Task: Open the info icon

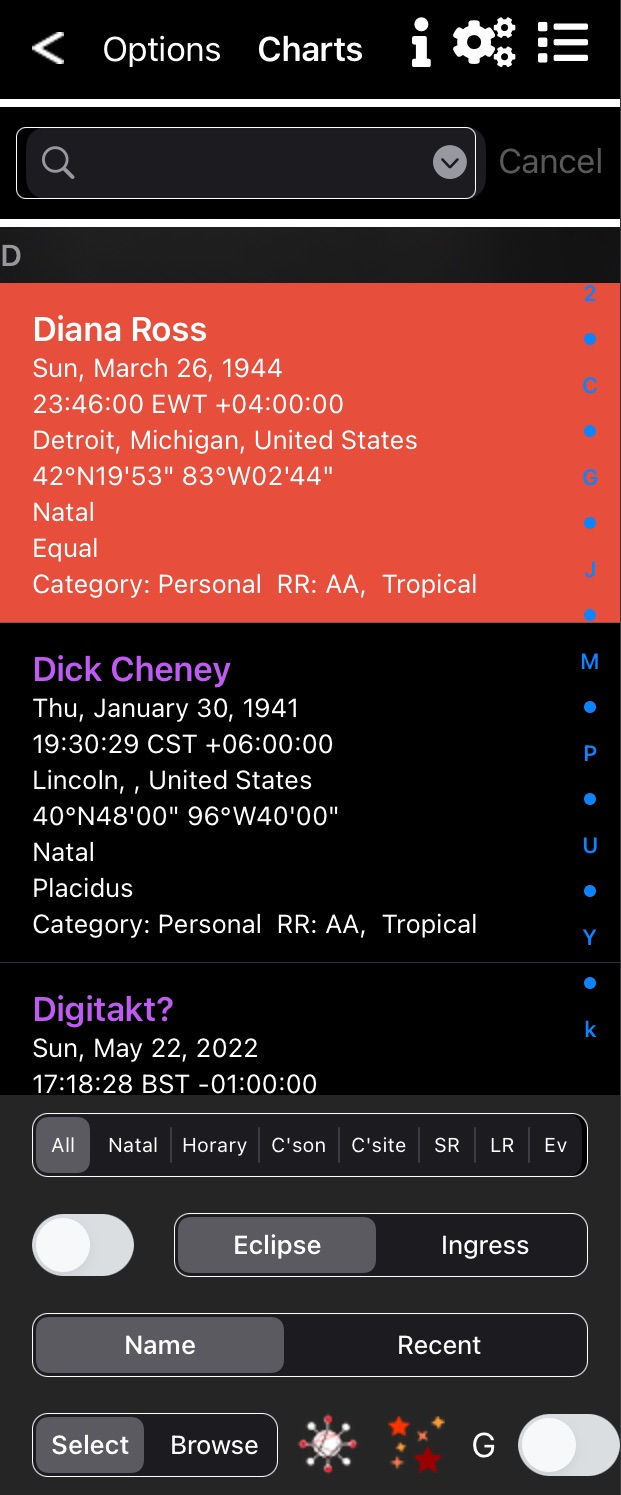Action: click(x=421, y=45)
